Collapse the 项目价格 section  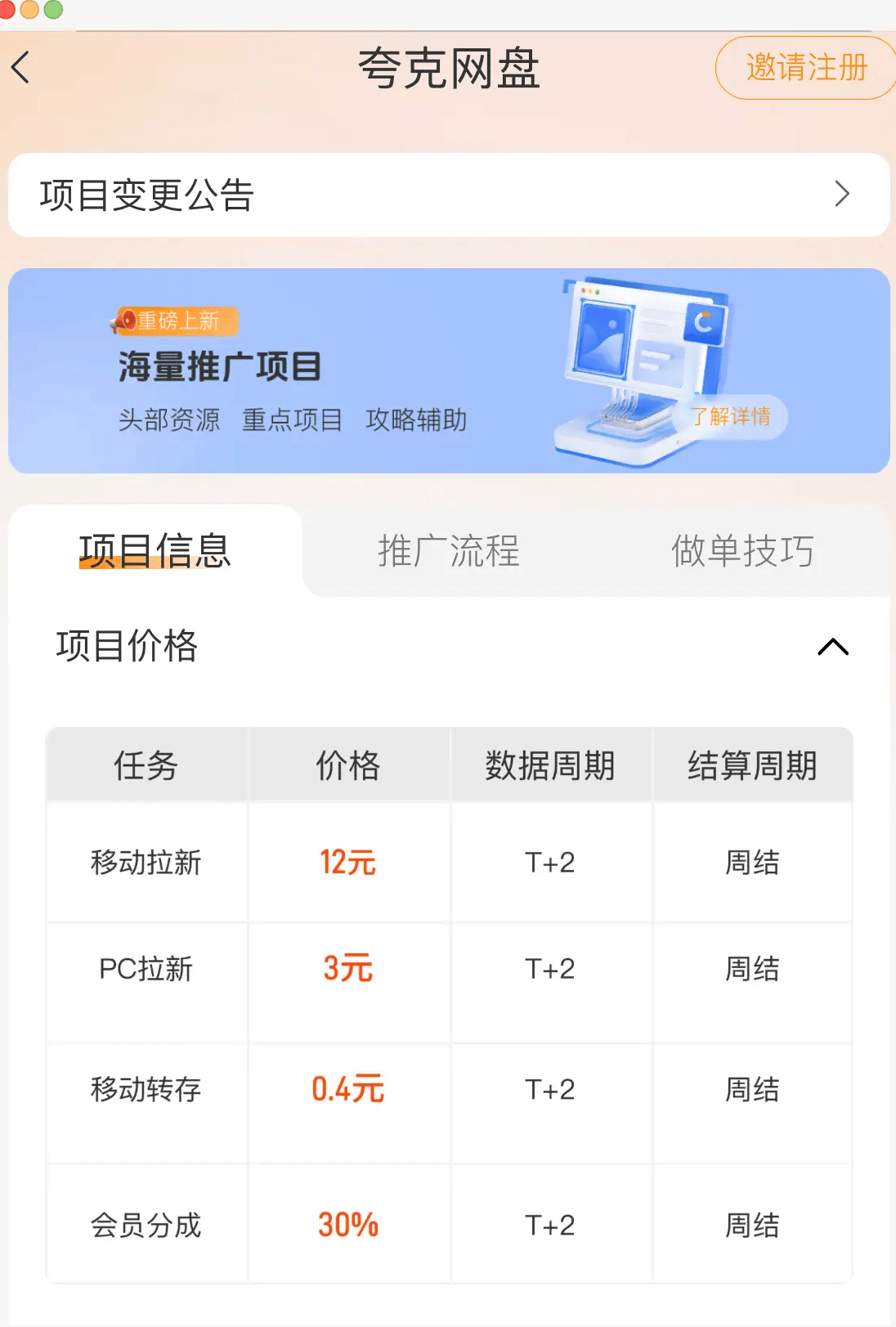coord(833,647)
